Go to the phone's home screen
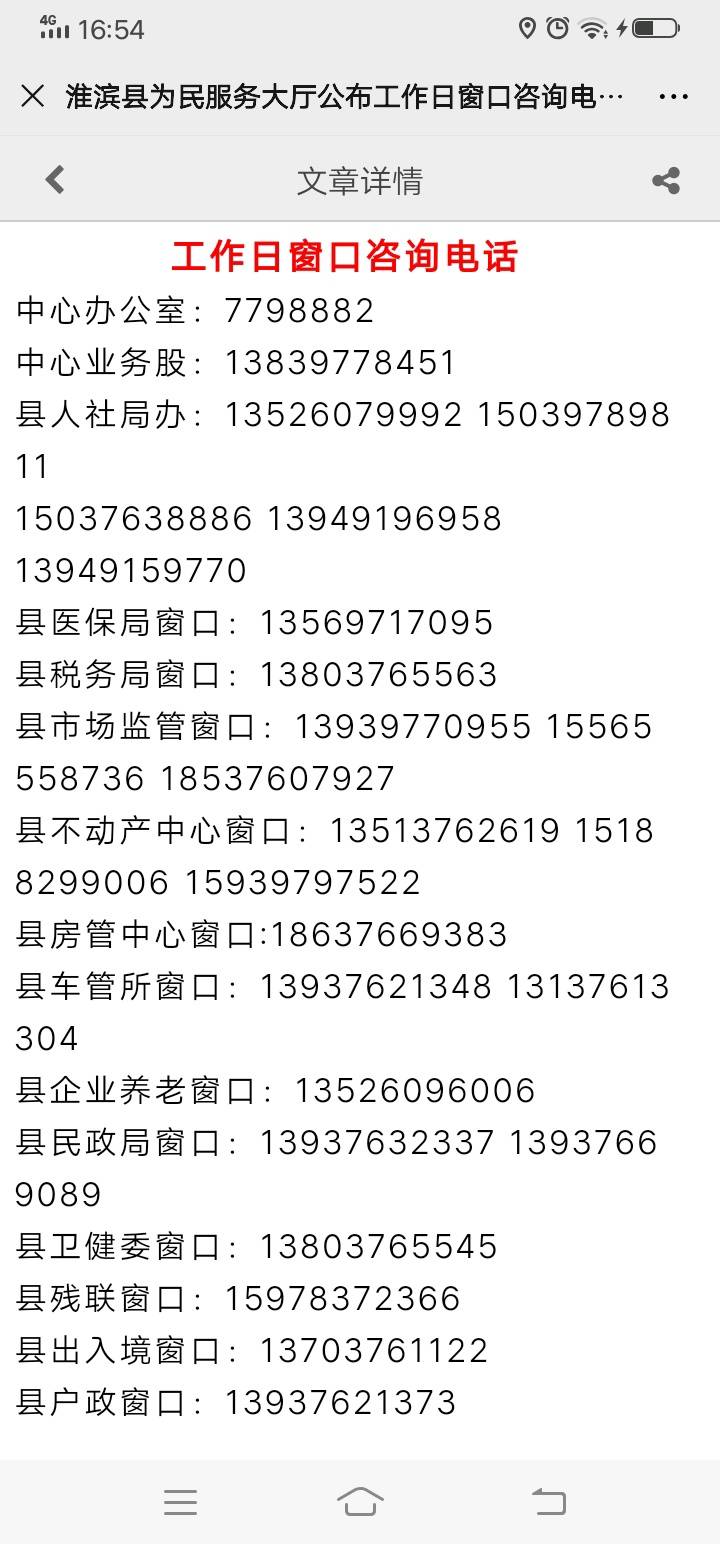Image resolution: width=720 pixels, height=1544 pixels. 360,1501
